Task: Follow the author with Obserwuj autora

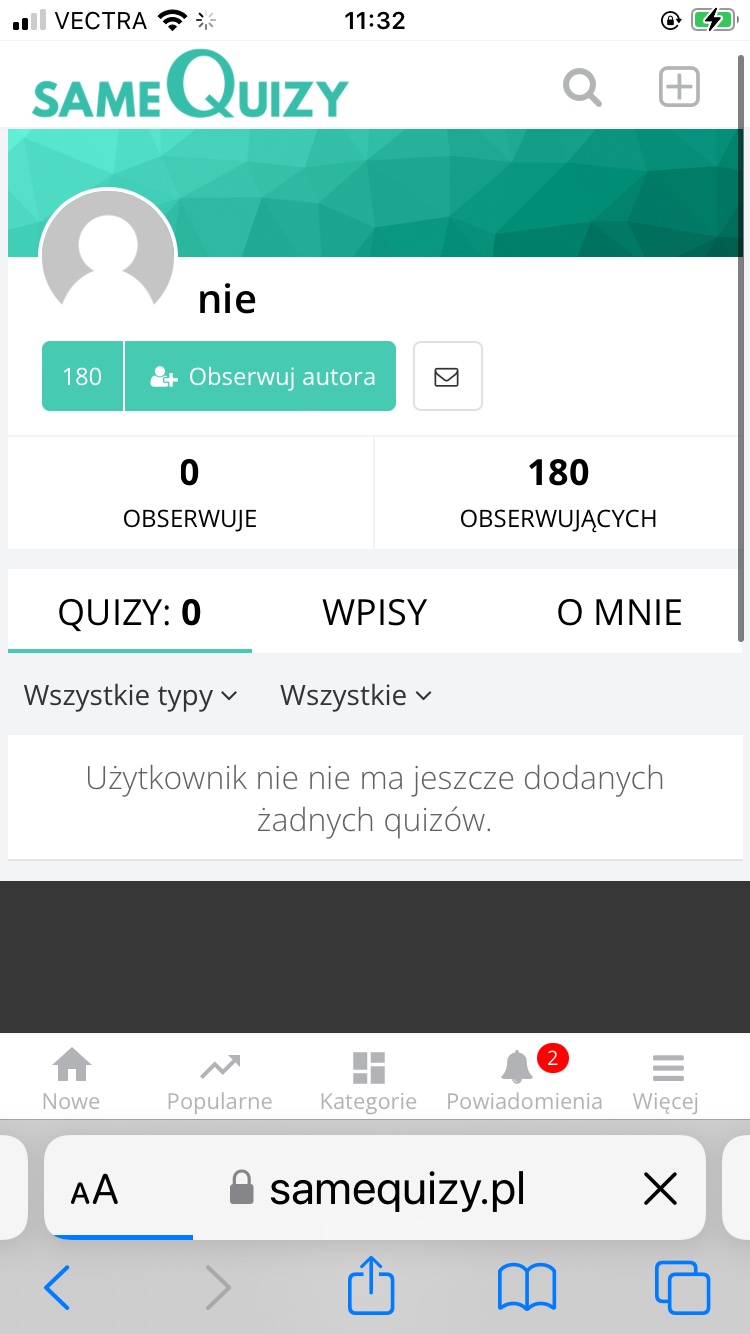Action: pyautogui.click(x=261, y=376)
